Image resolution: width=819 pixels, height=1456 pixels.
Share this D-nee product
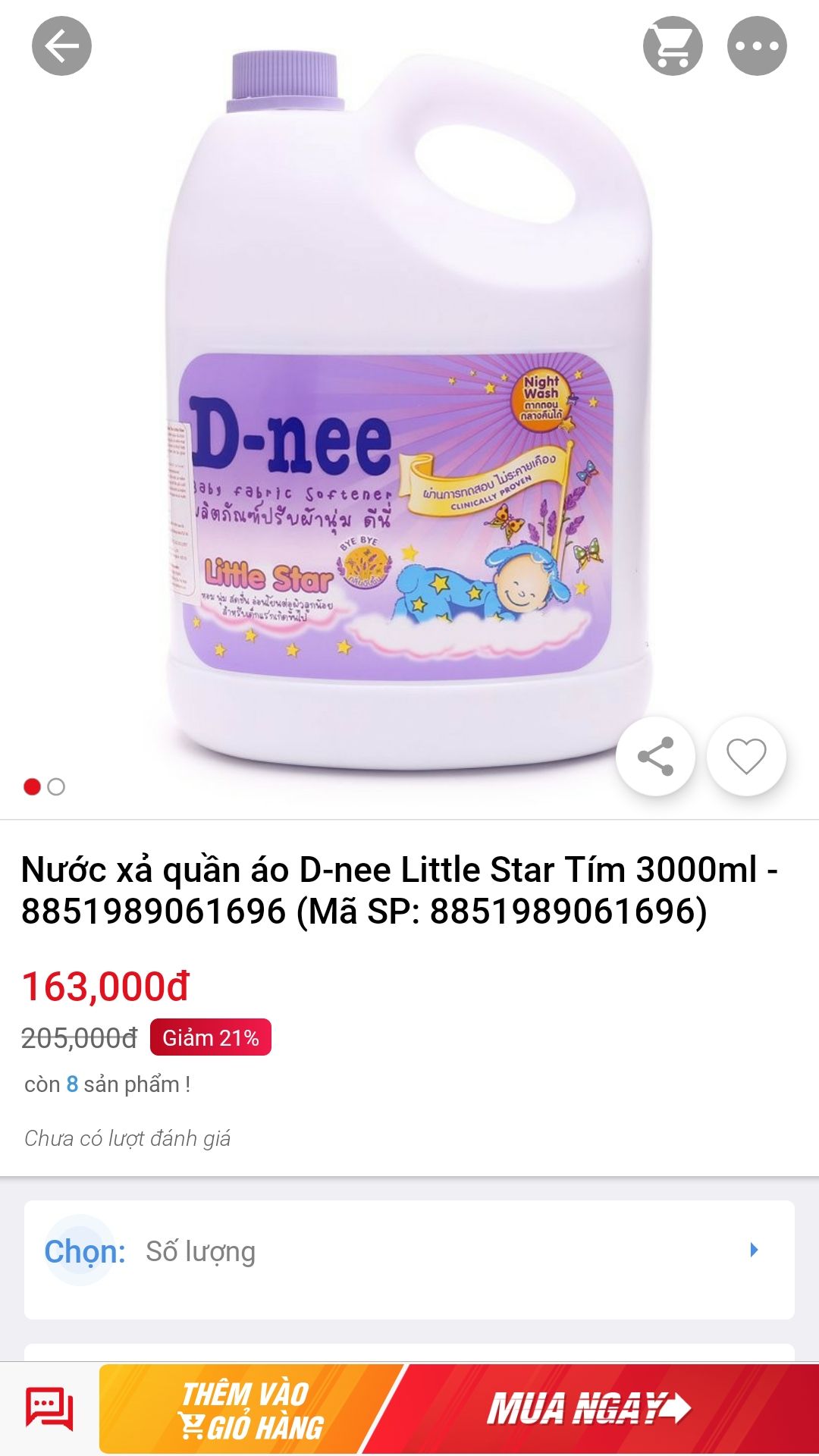[655, 756]
